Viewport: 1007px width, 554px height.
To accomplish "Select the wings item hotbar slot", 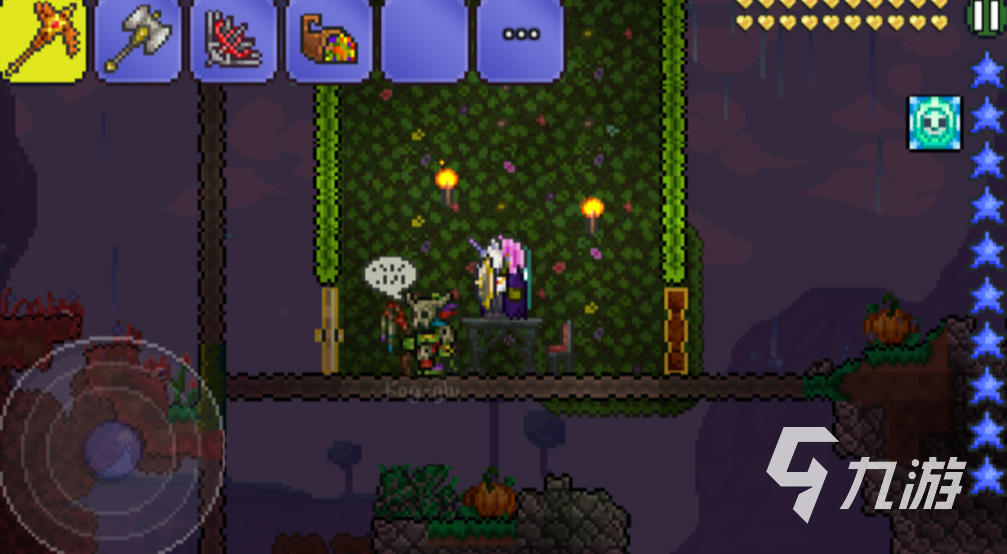I will (x=232, y=40).
